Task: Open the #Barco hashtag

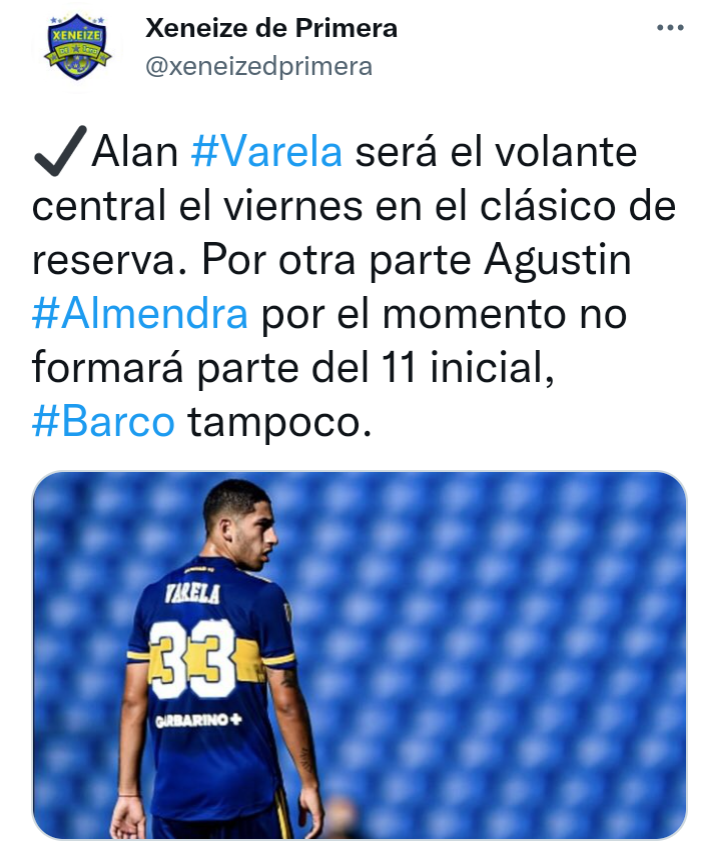Action: 104,422
